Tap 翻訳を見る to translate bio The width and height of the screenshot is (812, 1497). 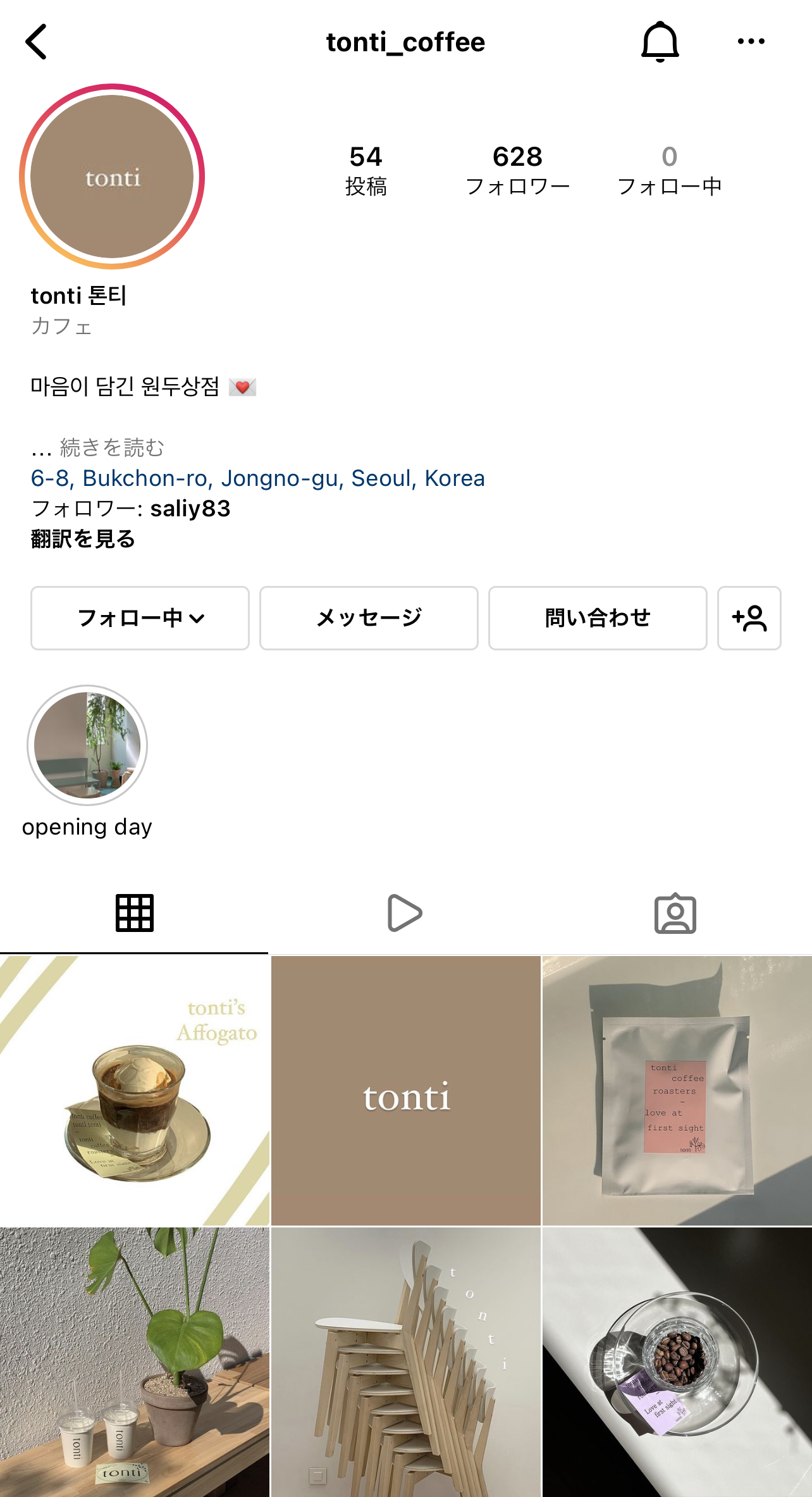click(83, 539)
